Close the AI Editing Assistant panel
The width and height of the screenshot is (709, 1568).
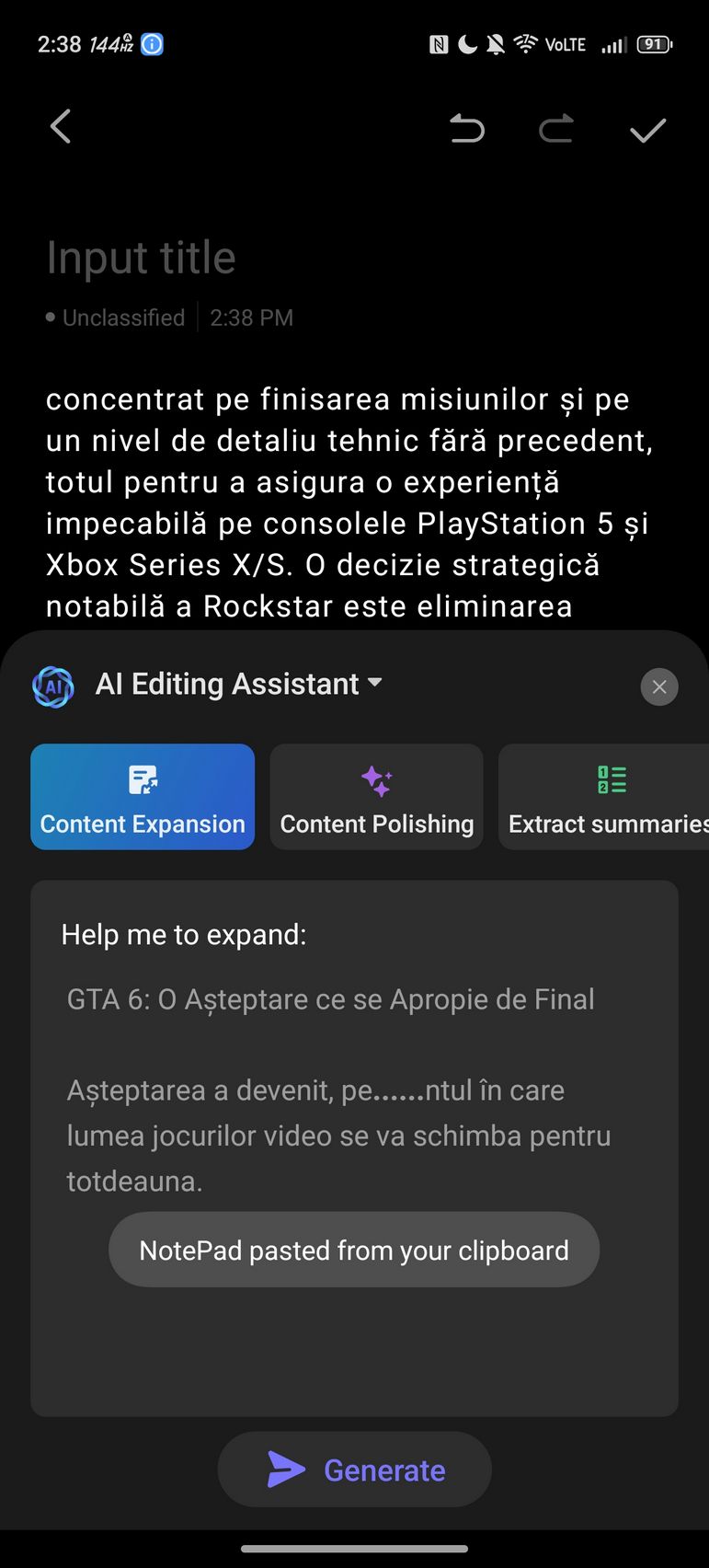click(659, 686)
